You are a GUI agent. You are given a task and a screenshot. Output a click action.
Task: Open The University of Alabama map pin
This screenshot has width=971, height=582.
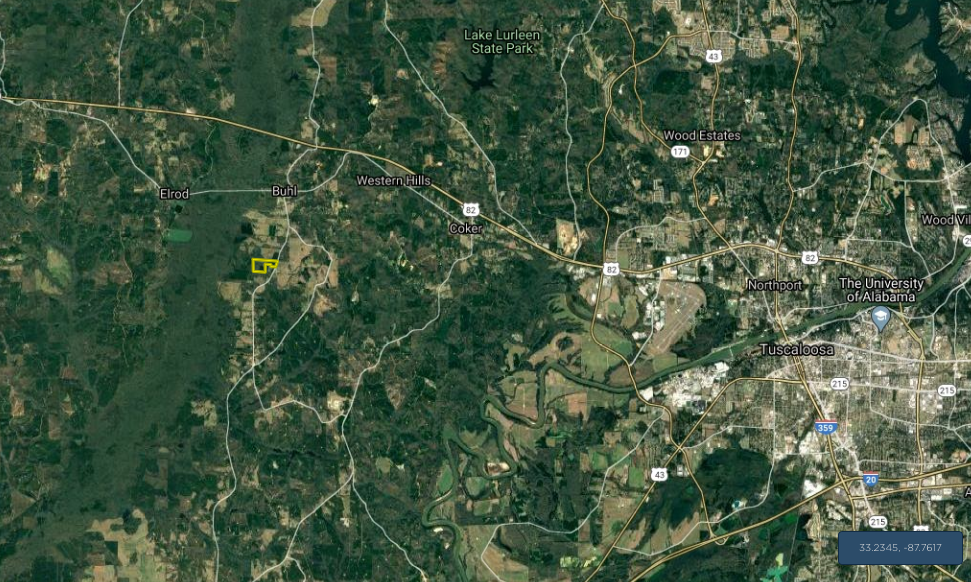click(880, 318)
